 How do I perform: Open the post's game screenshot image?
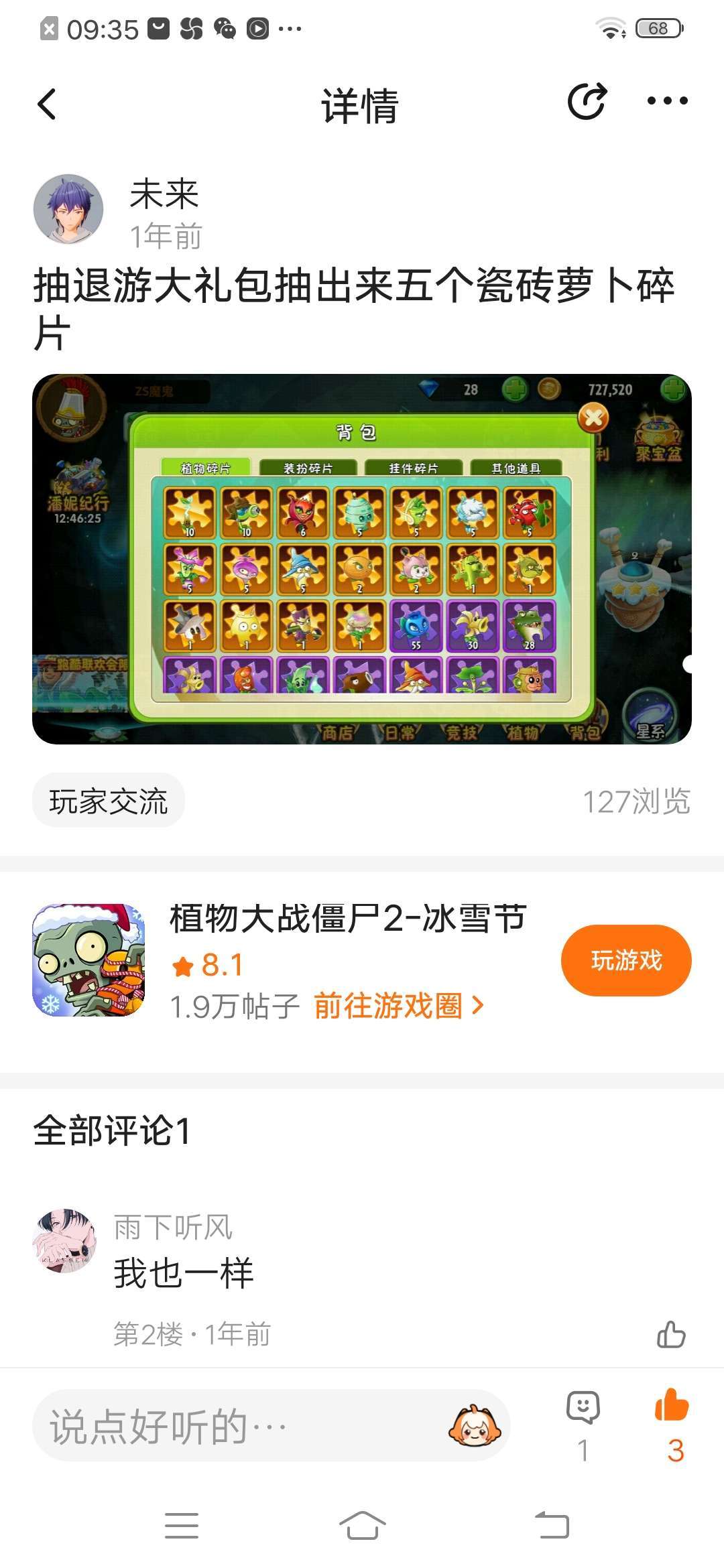[x=362, y=559]
